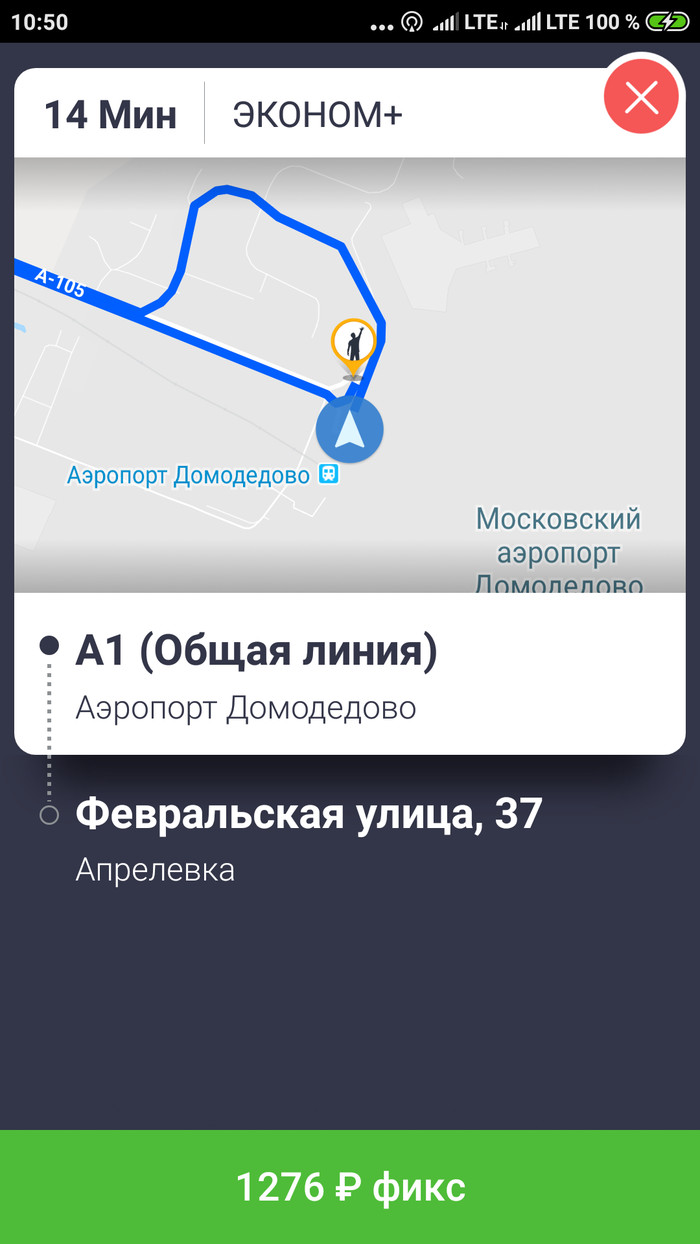This screenshot has width=700, height=1244.
Task: Dismiss the order with red close button
Action: [x=640, y=98]
